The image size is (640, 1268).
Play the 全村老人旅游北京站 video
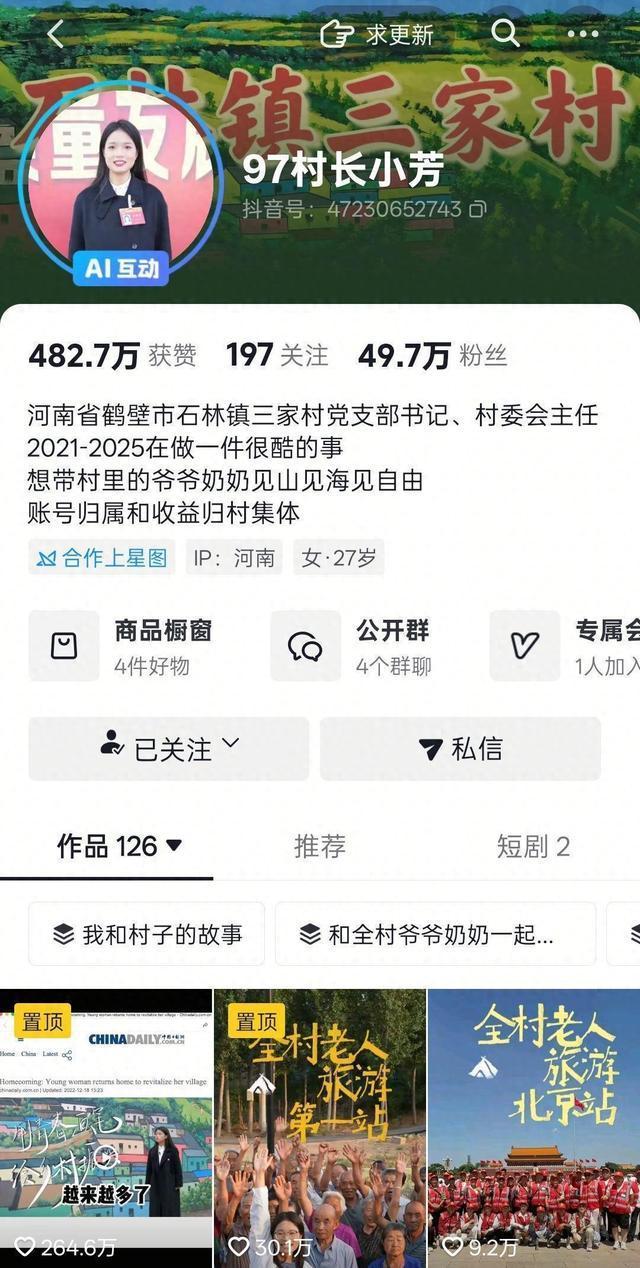534,1128
